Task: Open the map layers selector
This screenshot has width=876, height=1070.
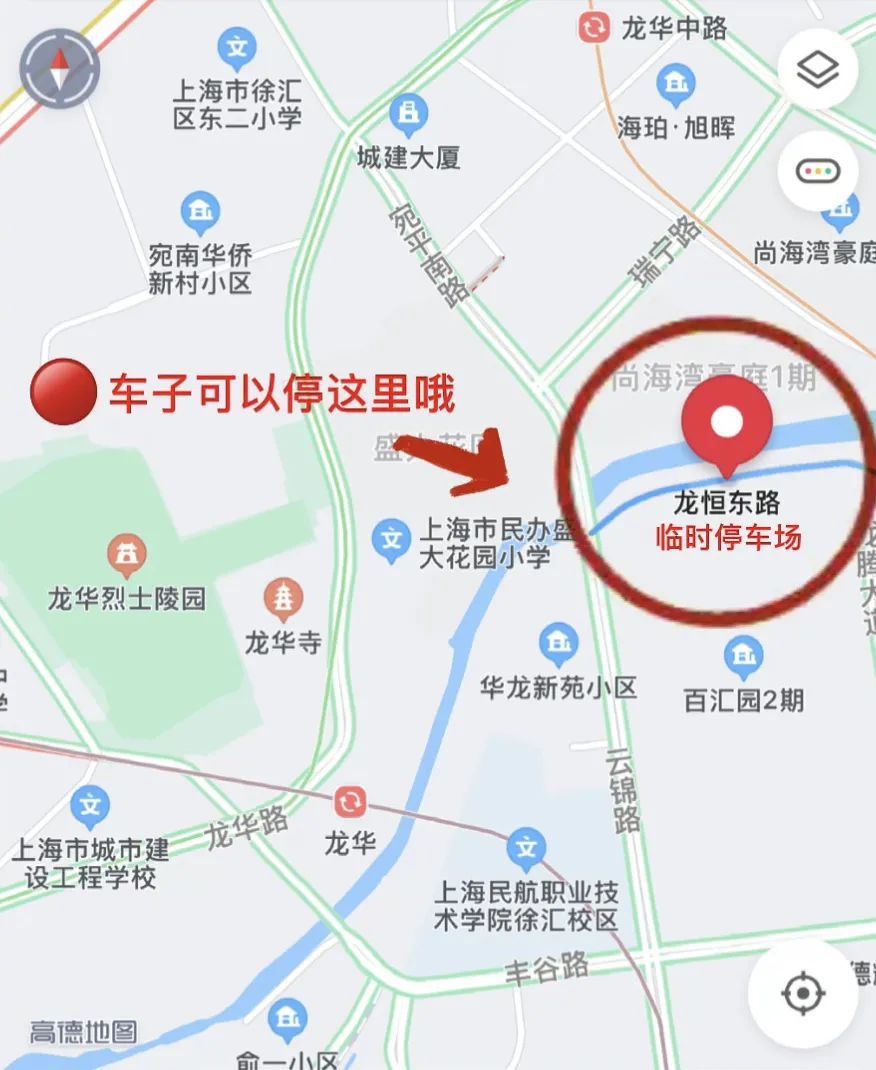Action: (817, 69)
